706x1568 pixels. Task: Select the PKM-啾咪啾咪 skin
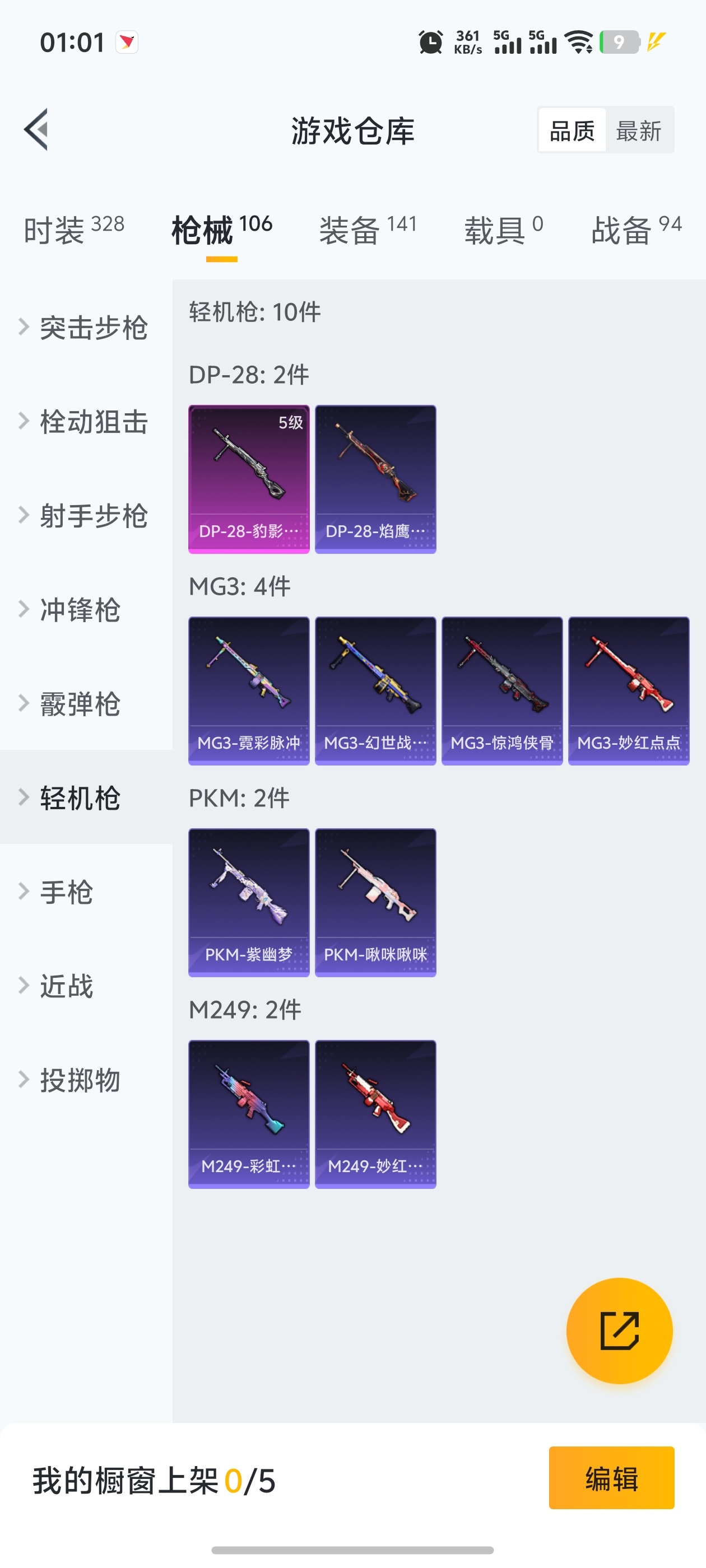click(x=375, y=902)
